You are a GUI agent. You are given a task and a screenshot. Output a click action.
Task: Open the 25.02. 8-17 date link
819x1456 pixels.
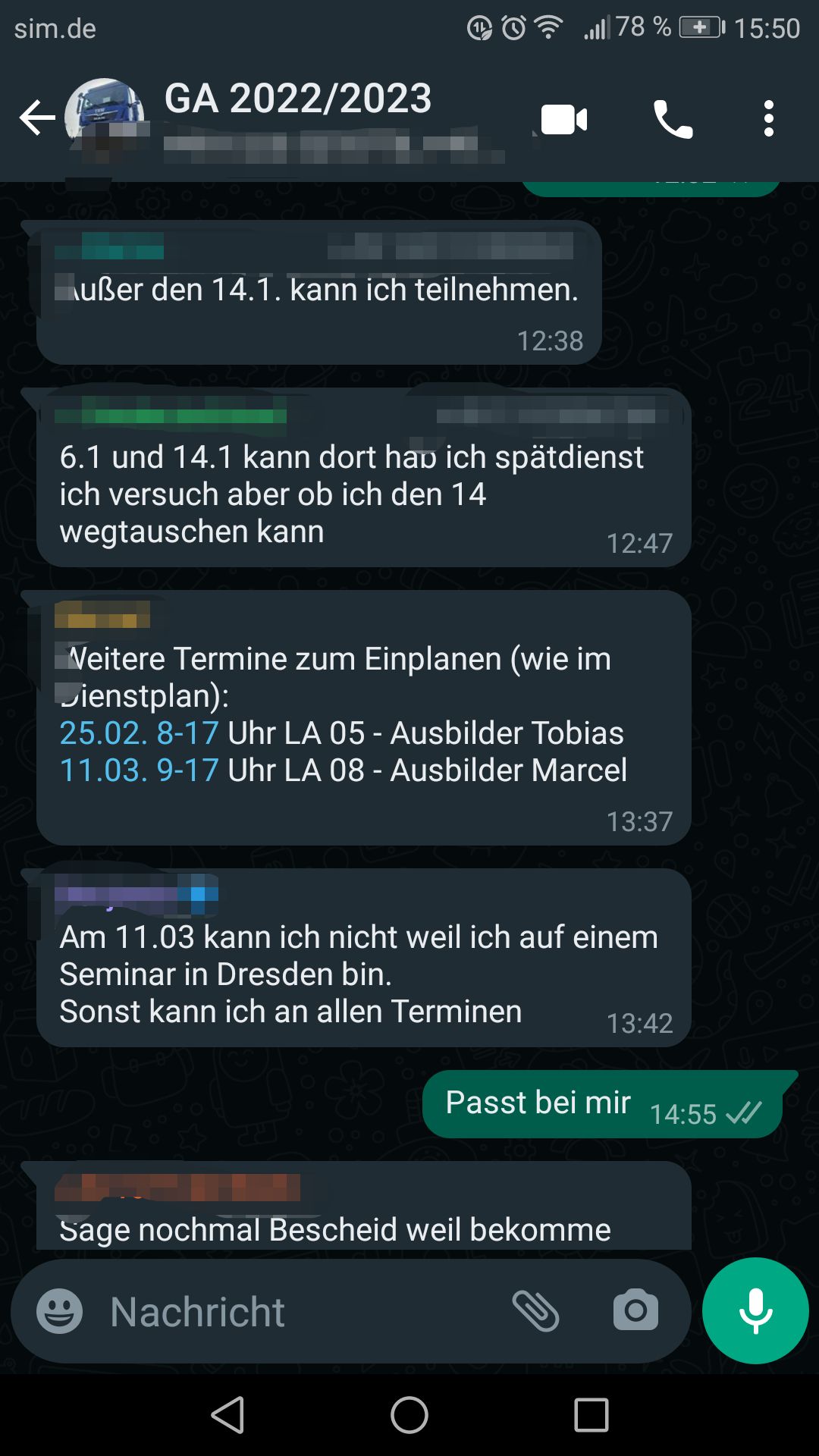point(140,733)
